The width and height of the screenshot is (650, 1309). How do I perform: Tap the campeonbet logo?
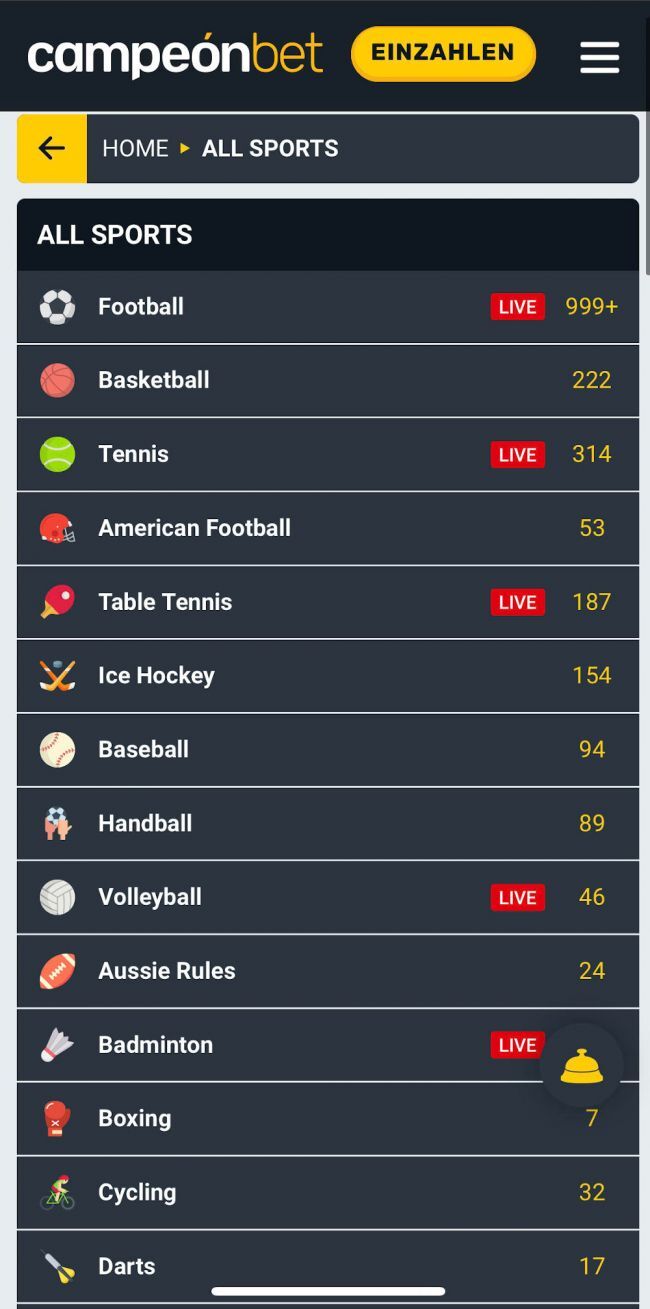pyautogui.click(x=175, y=55)
